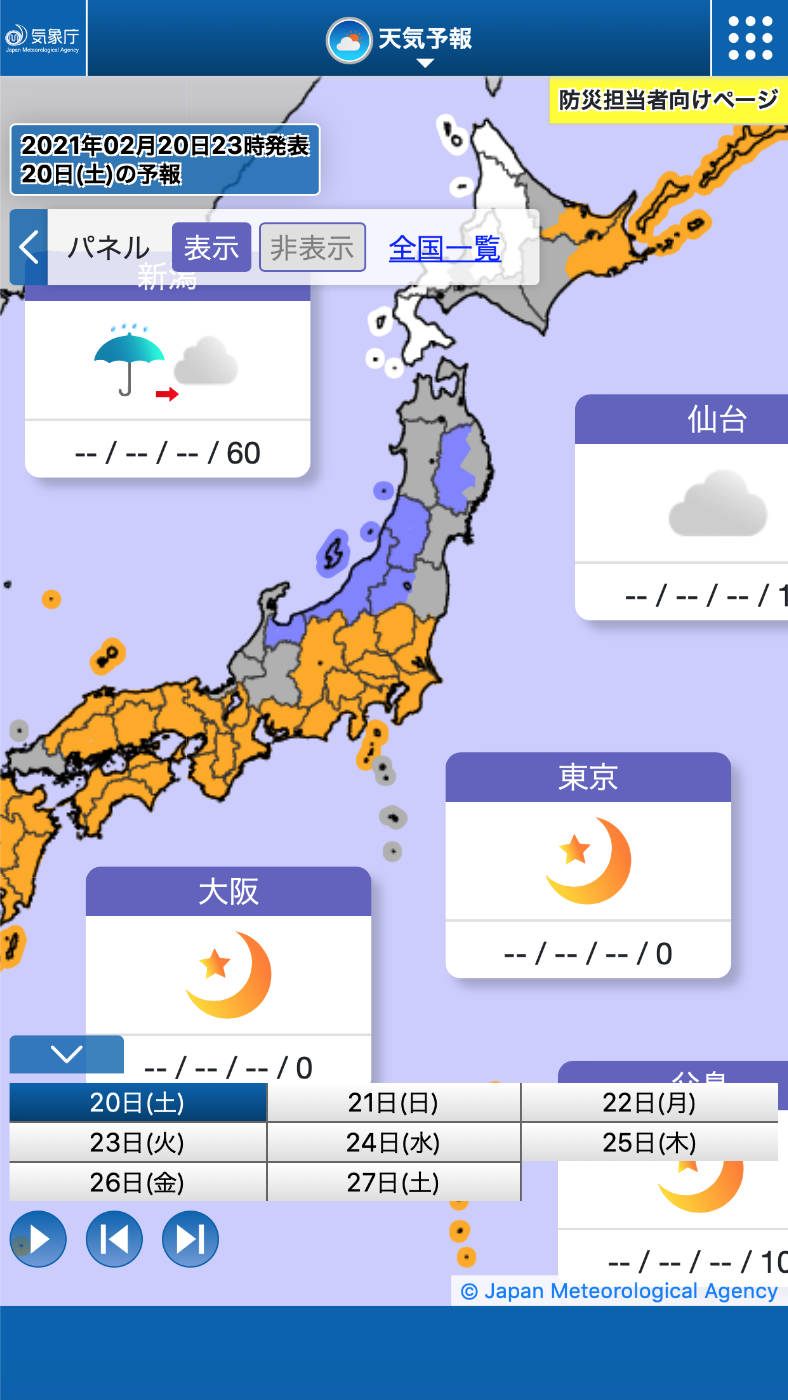Collapse the date selector chevron
788x1400 pixels.
tap(66, 1054)
